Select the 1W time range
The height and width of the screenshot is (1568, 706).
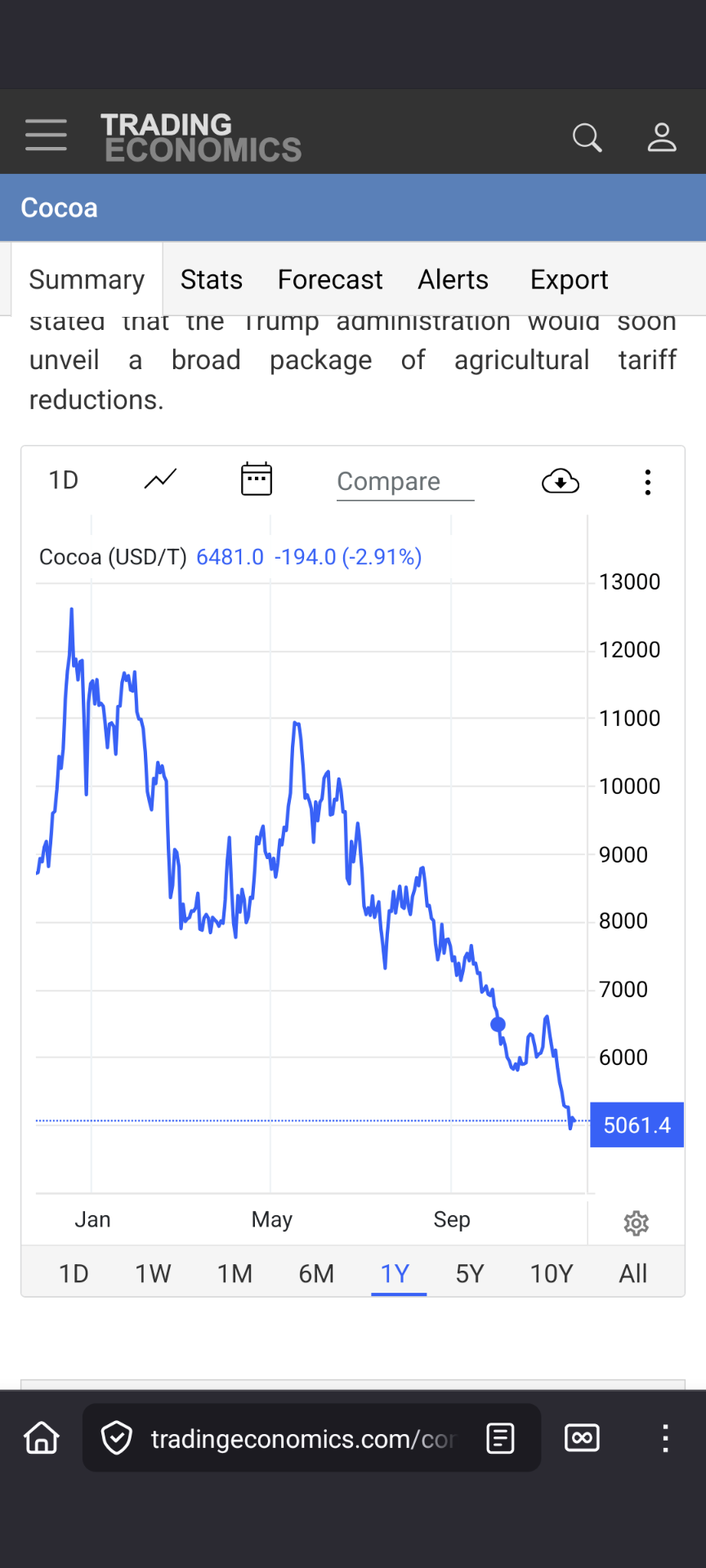[x=153, y=1273]
